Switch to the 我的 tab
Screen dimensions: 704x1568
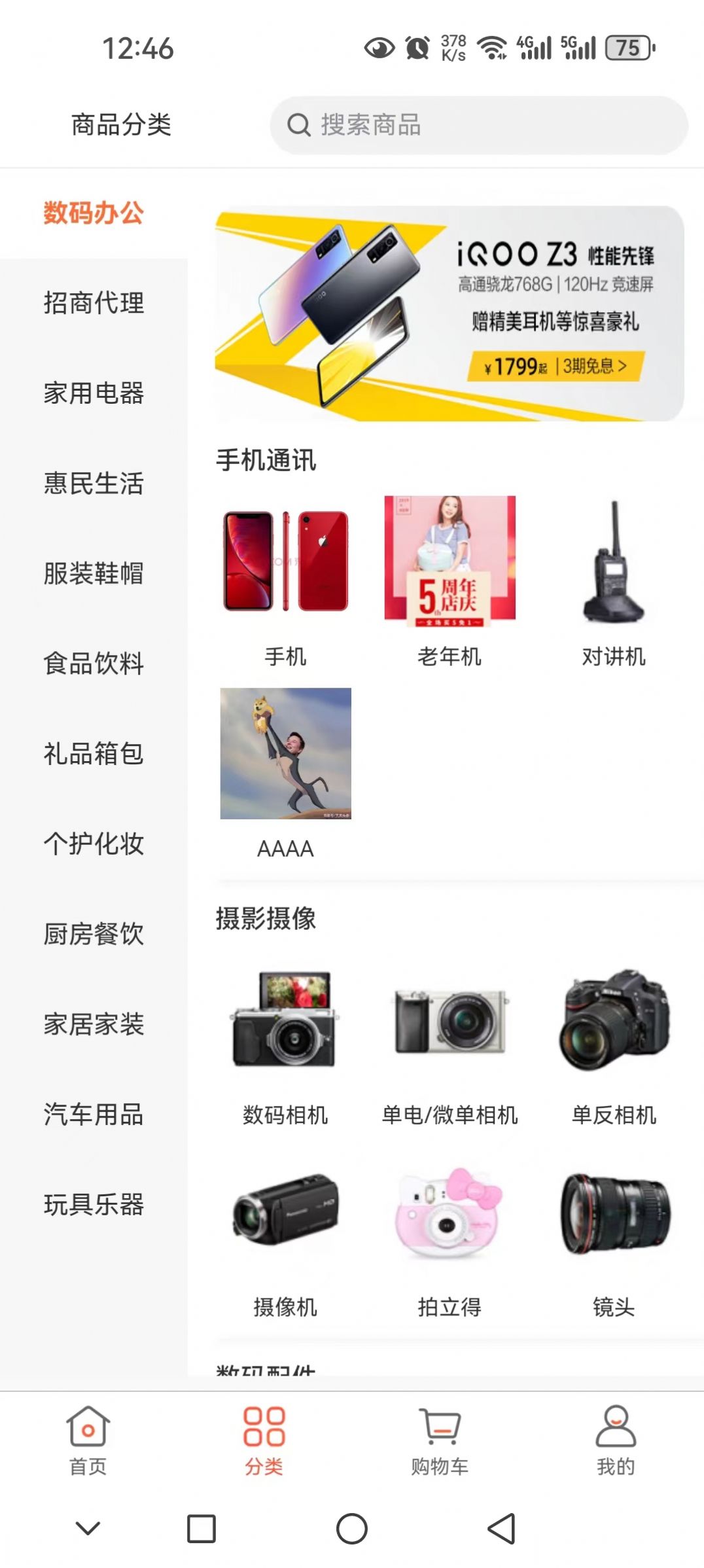pos(615,1440)
